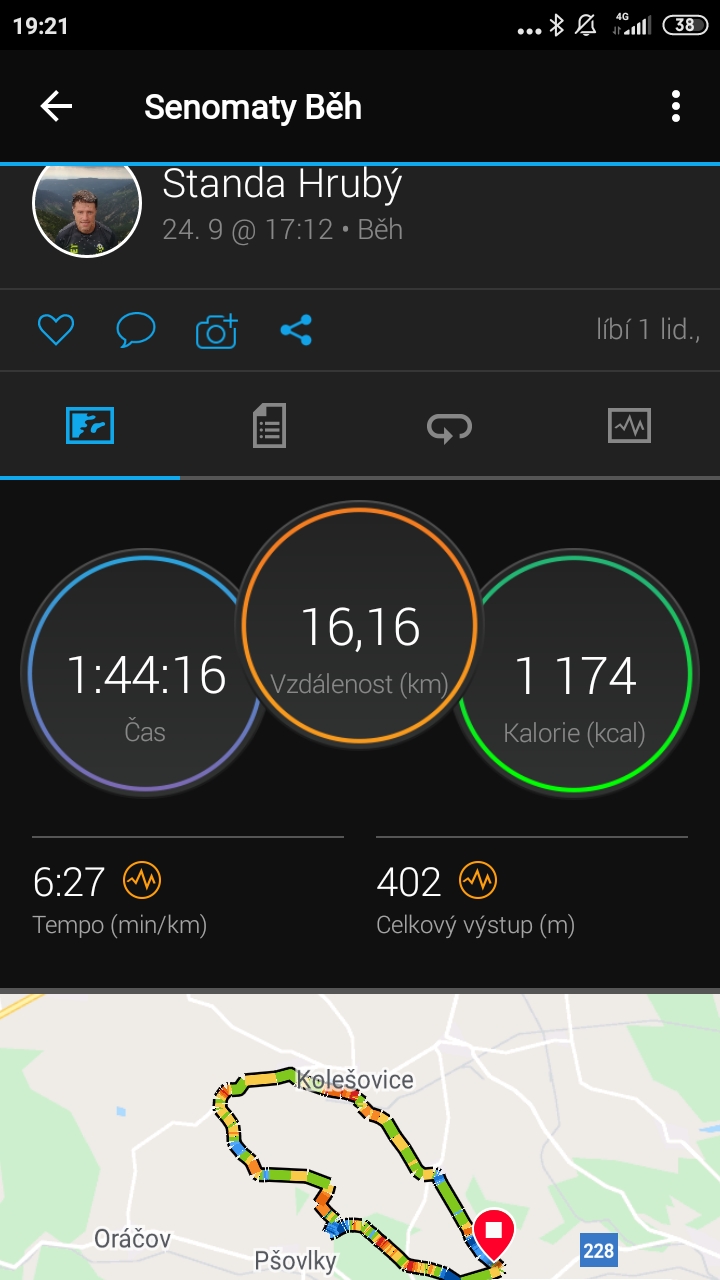Select the overview map tab

(90, 427)
